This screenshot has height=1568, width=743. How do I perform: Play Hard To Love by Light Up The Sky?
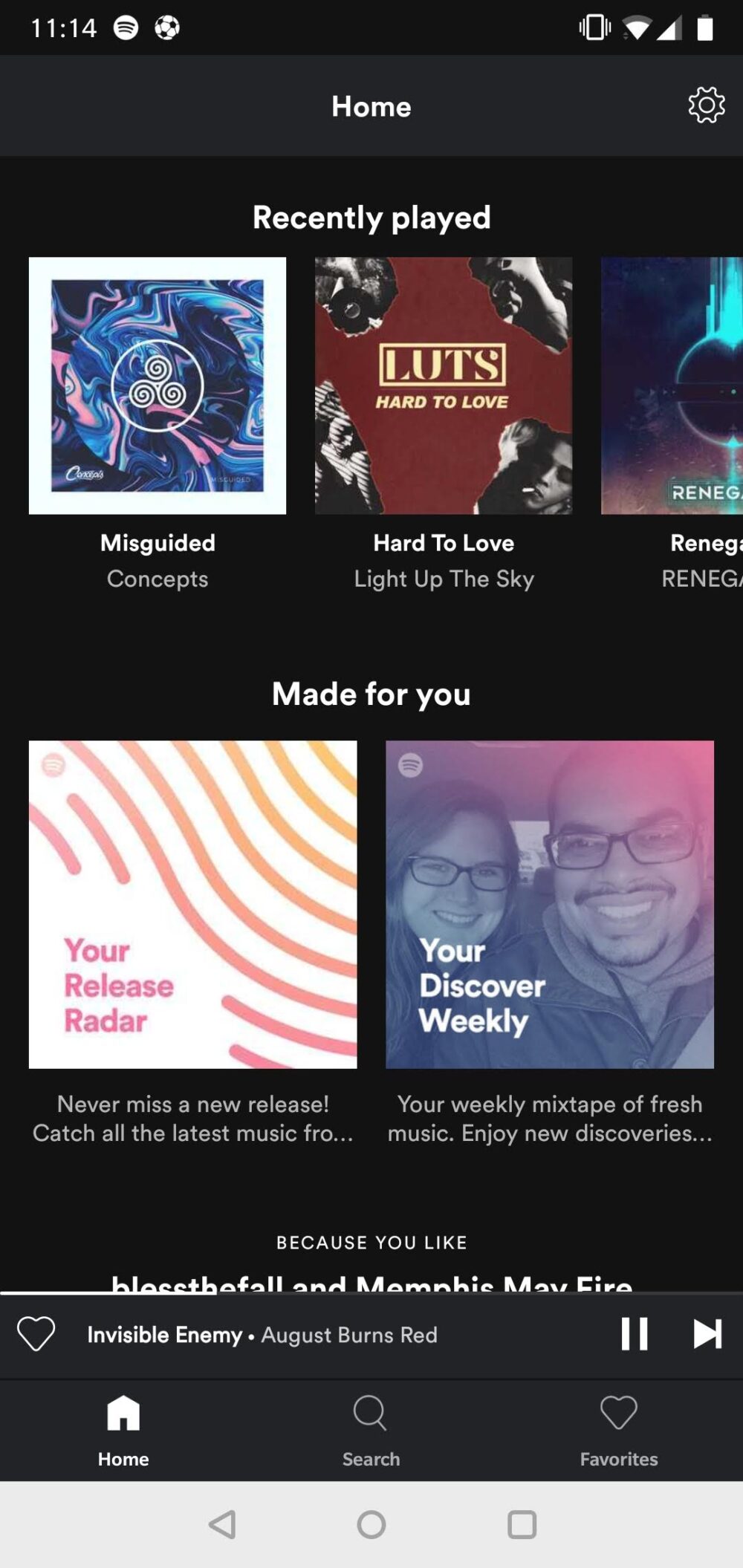[x=444, y=386]
